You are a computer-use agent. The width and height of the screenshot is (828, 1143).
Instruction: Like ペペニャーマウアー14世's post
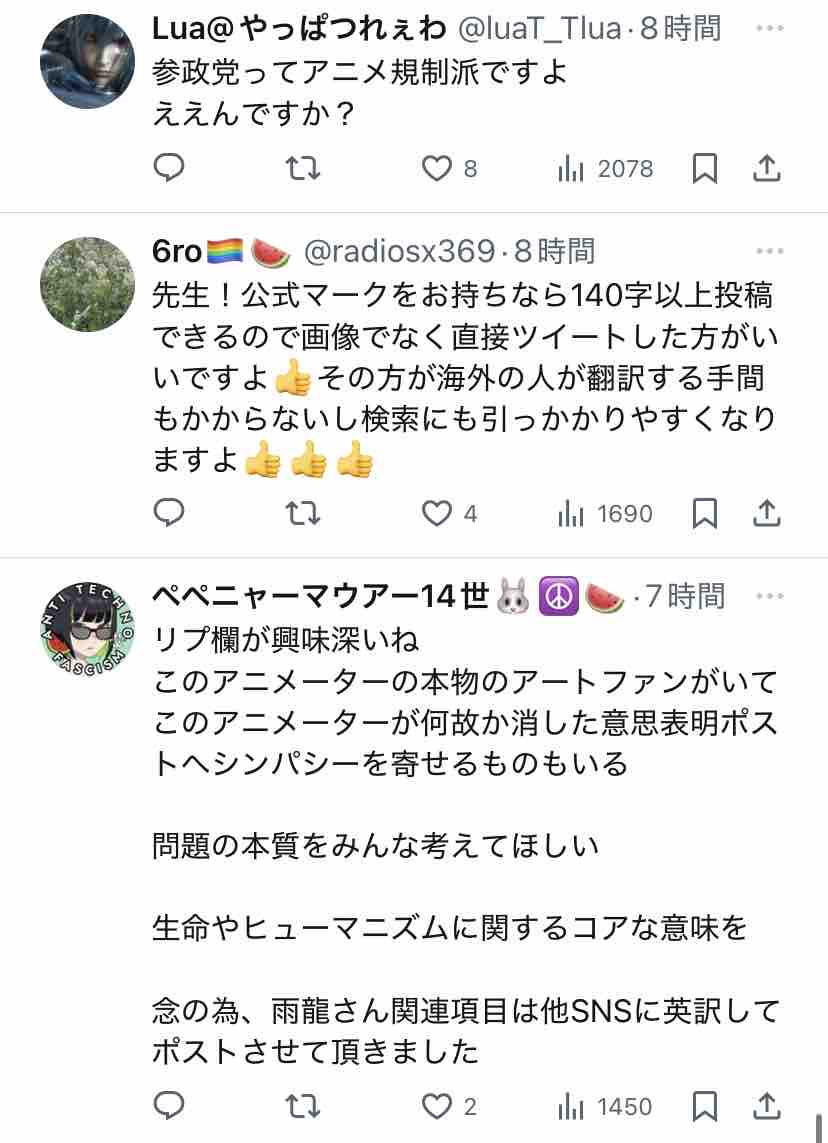pos(437,1106)
